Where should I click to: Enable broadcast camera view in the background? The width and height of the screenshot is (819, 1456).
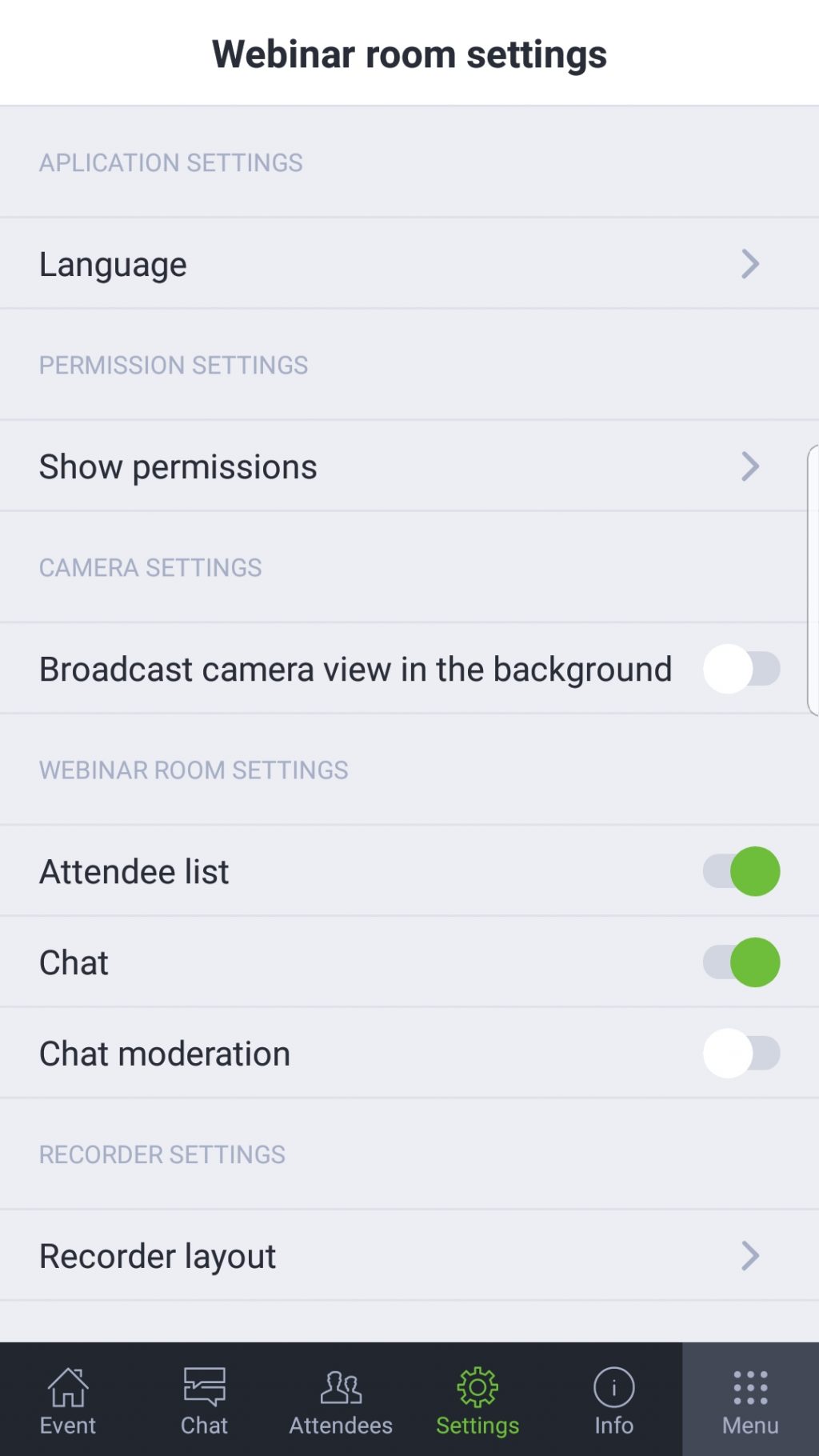(741, 669)
